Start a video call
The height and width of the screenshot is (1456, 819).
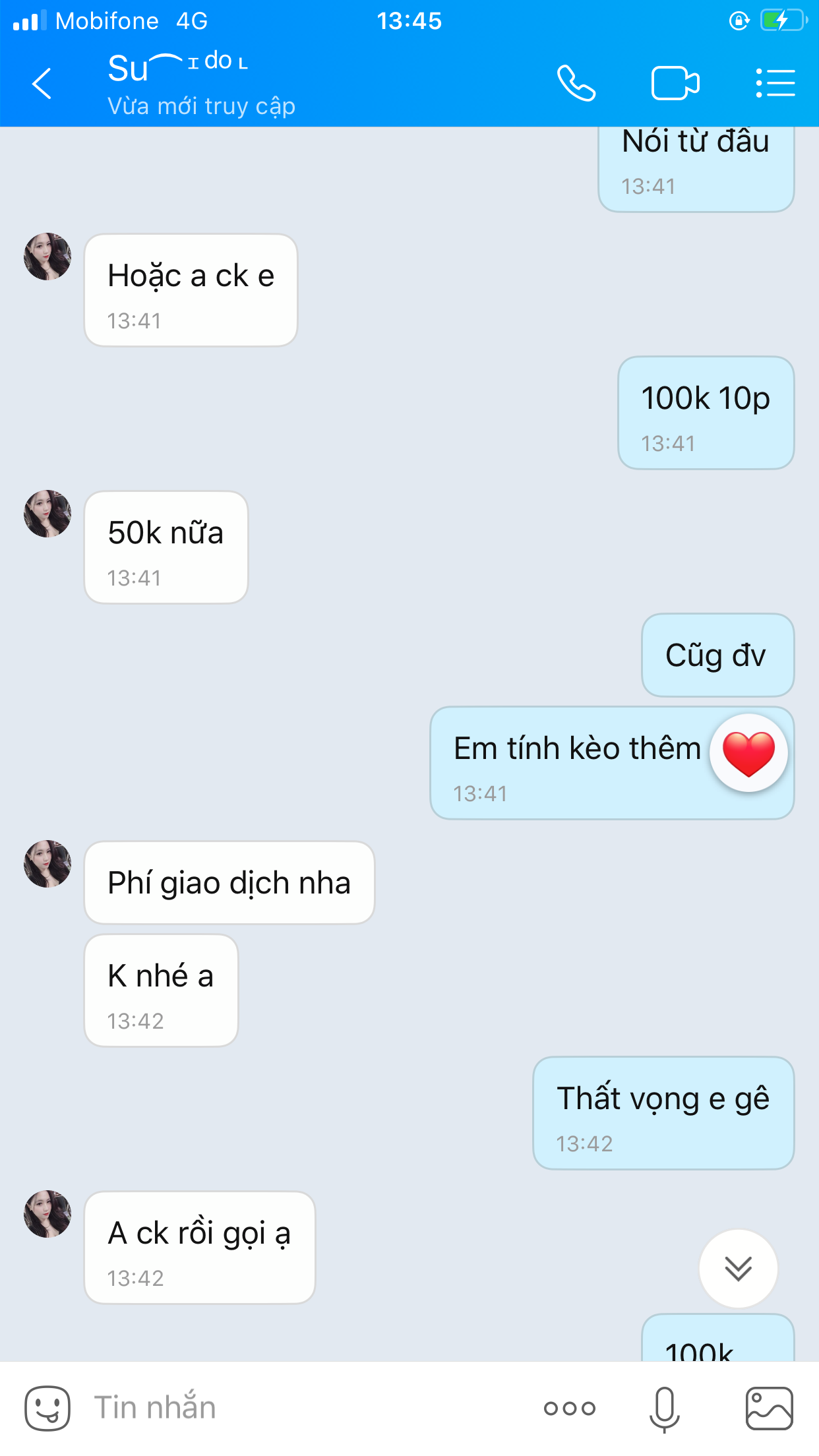point(675,83)
